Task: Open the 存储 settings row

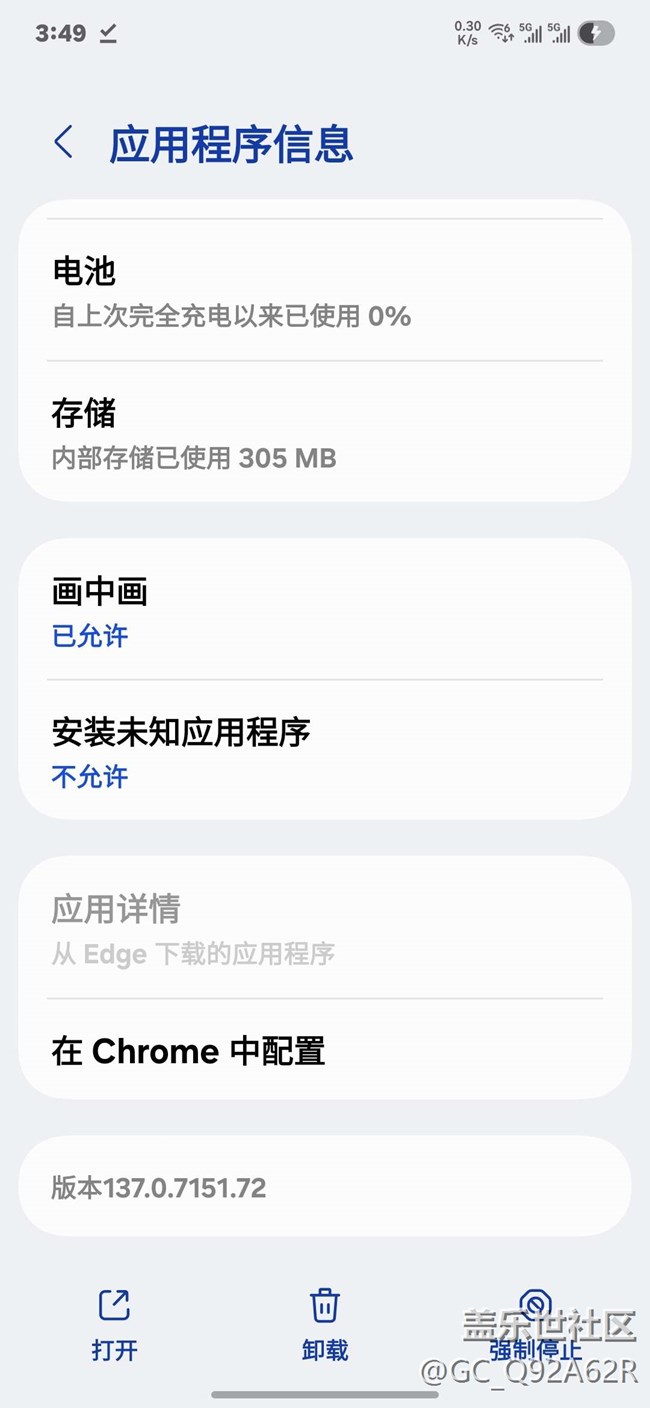Action: pos(324,433)
